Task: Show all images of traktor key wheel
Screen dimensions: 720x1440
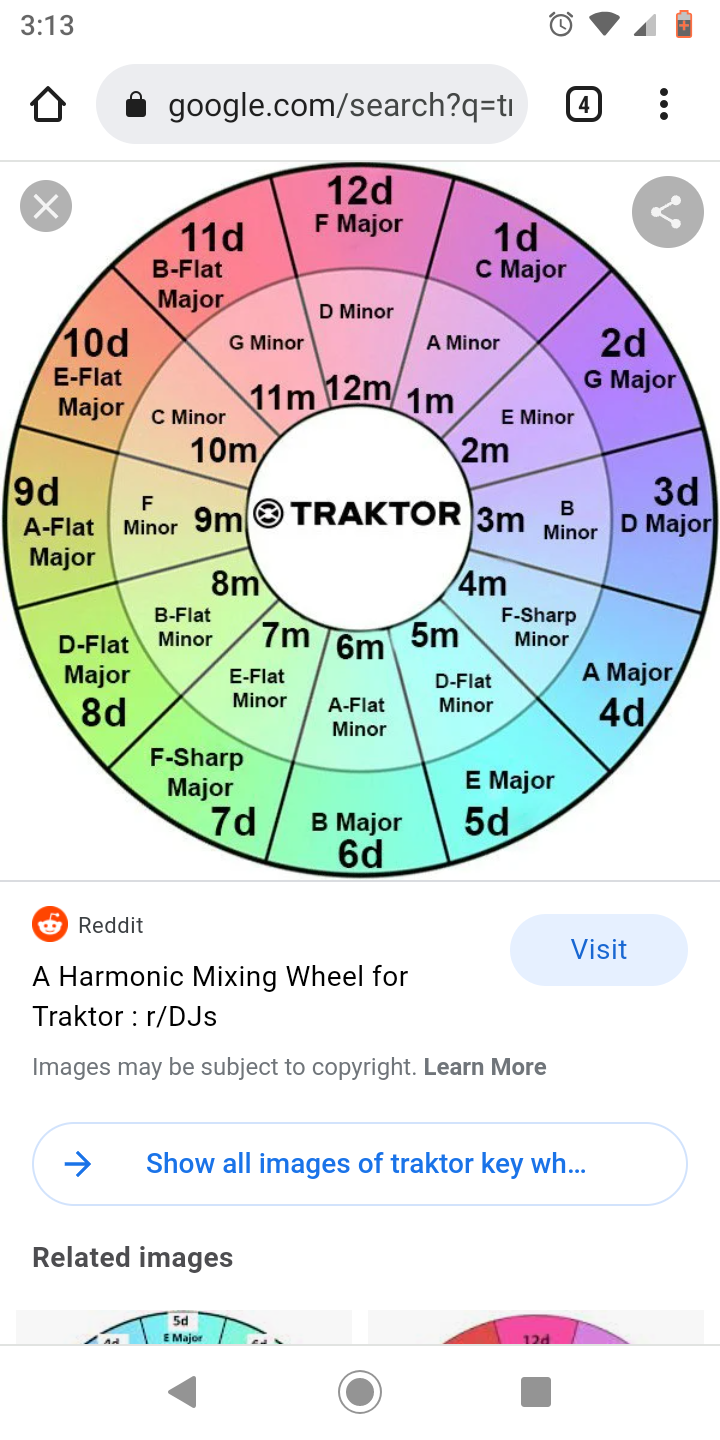Action: pos(360,1164)
